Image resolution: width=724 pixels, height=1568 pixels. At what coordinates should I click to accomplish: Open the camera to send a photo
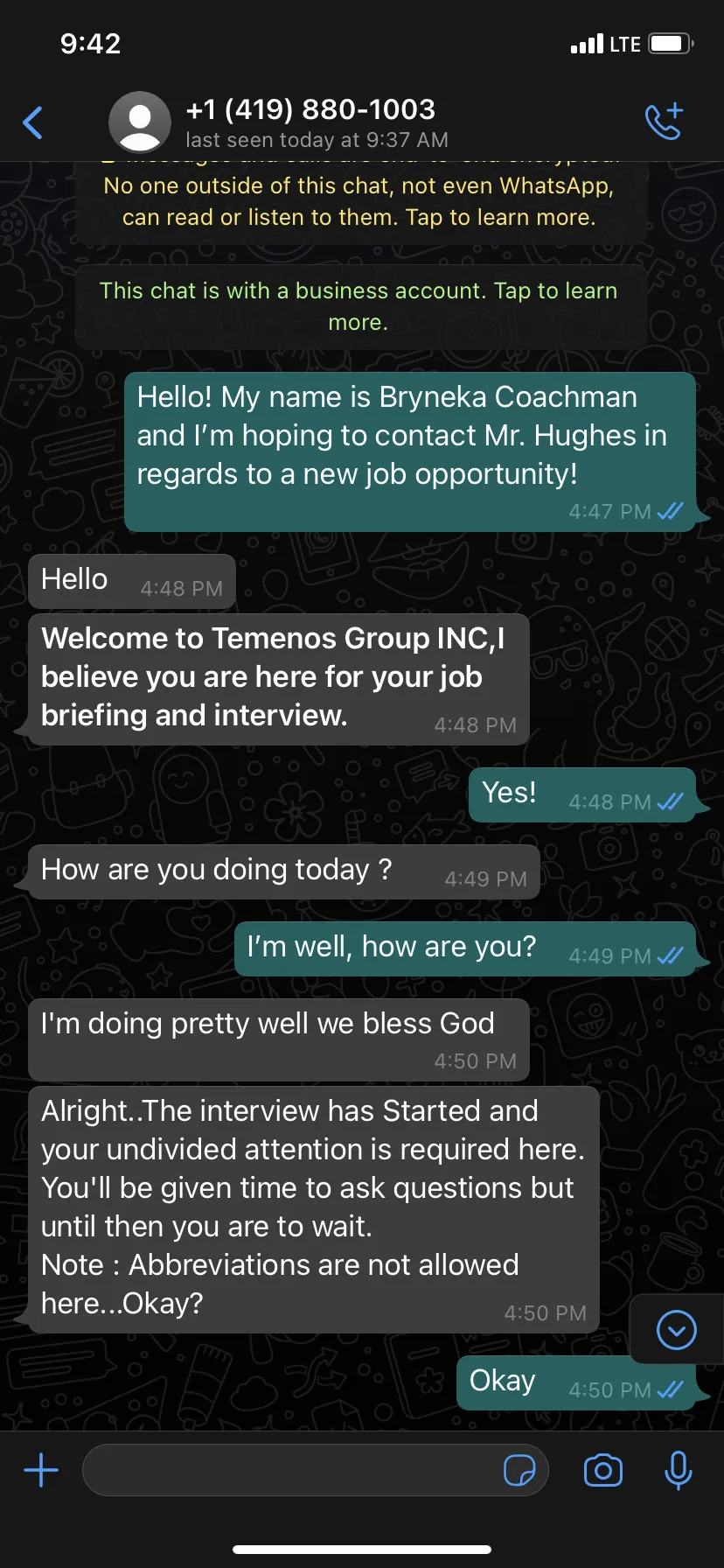(x=603, y=1470)
